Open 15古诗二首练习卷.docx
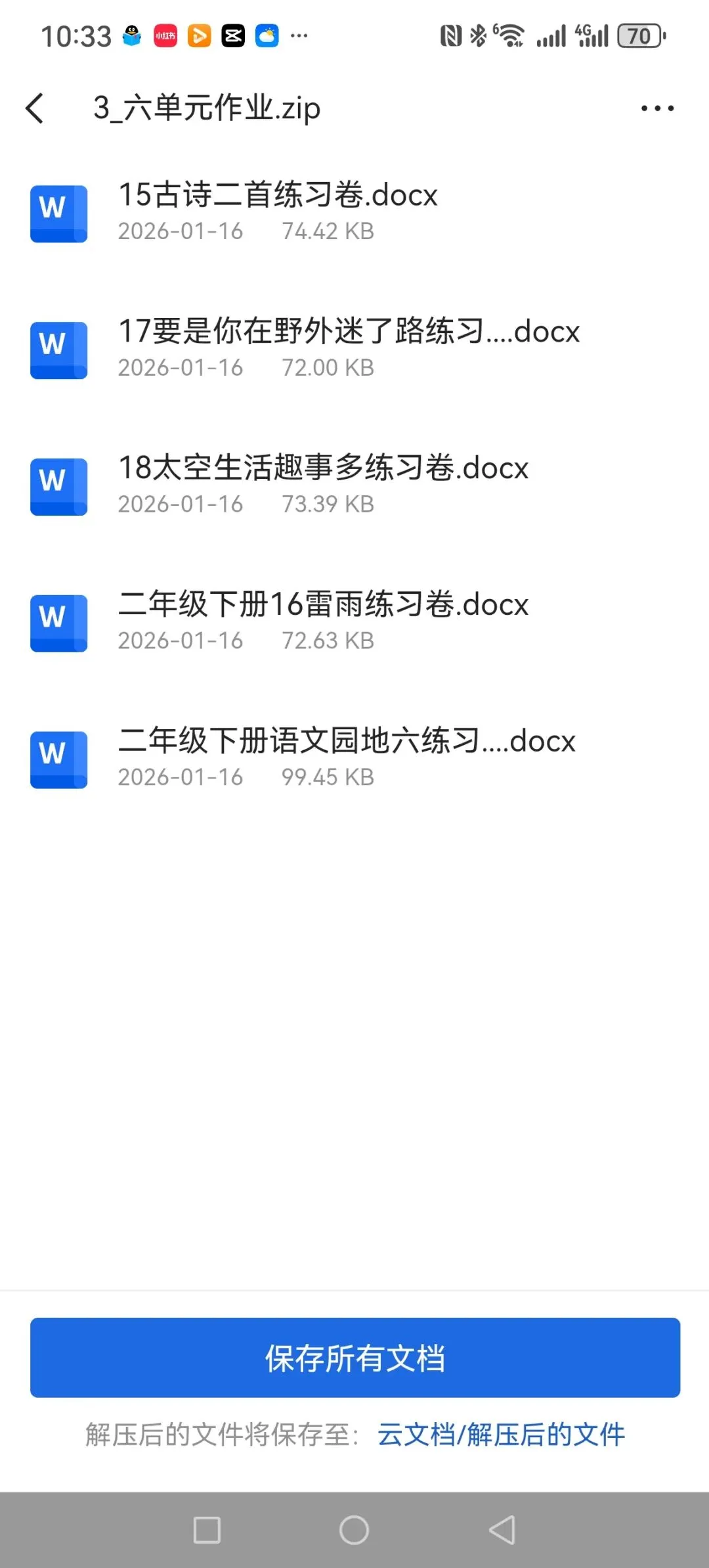Viewport: 709px width, 1568px height. click(354, 212)
